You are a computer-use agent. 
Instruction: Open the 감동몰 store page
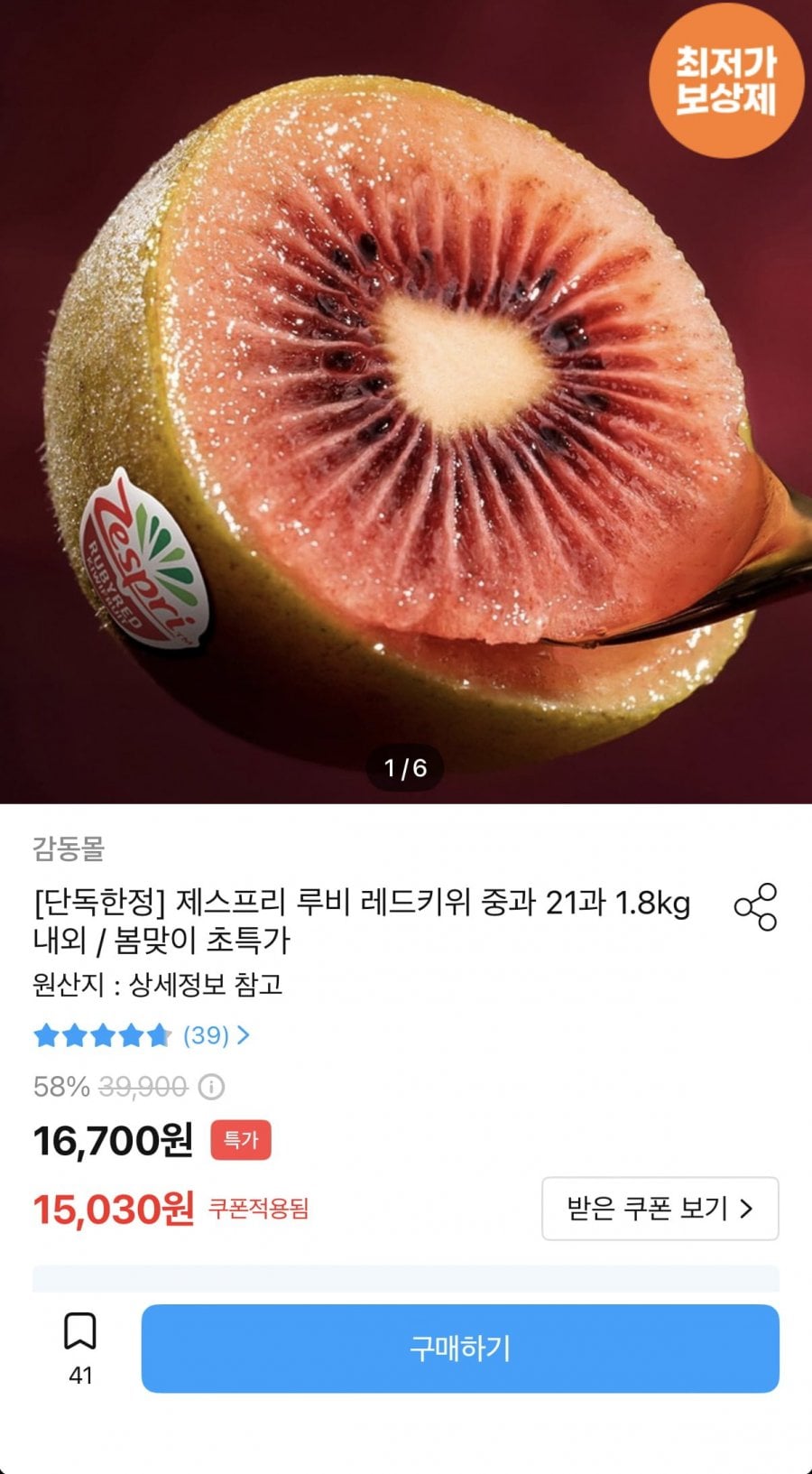pyautogui.click(x=69, y=848)
